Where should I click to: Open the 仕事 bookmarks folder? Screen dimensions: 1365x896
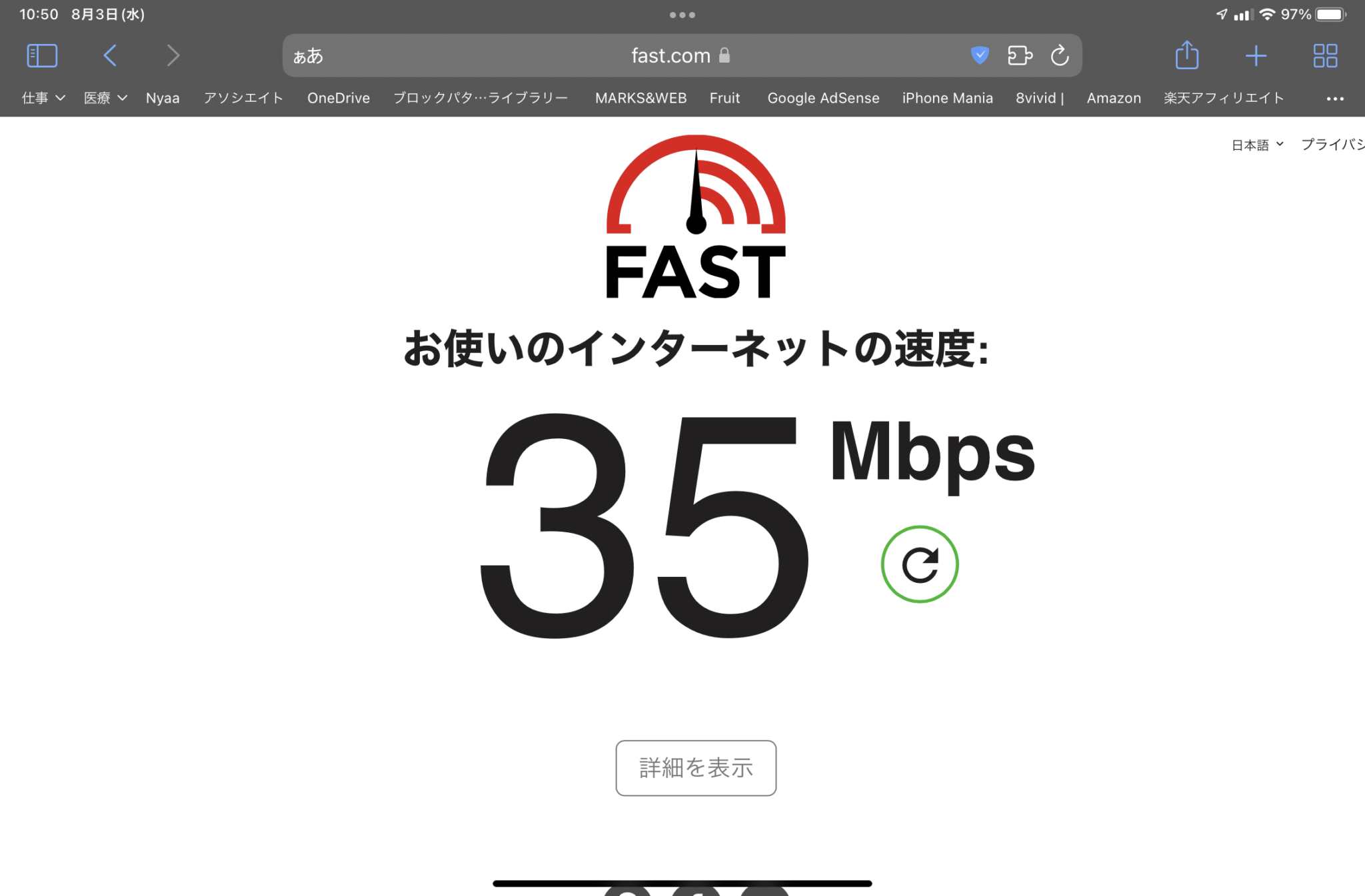(43, 98)
